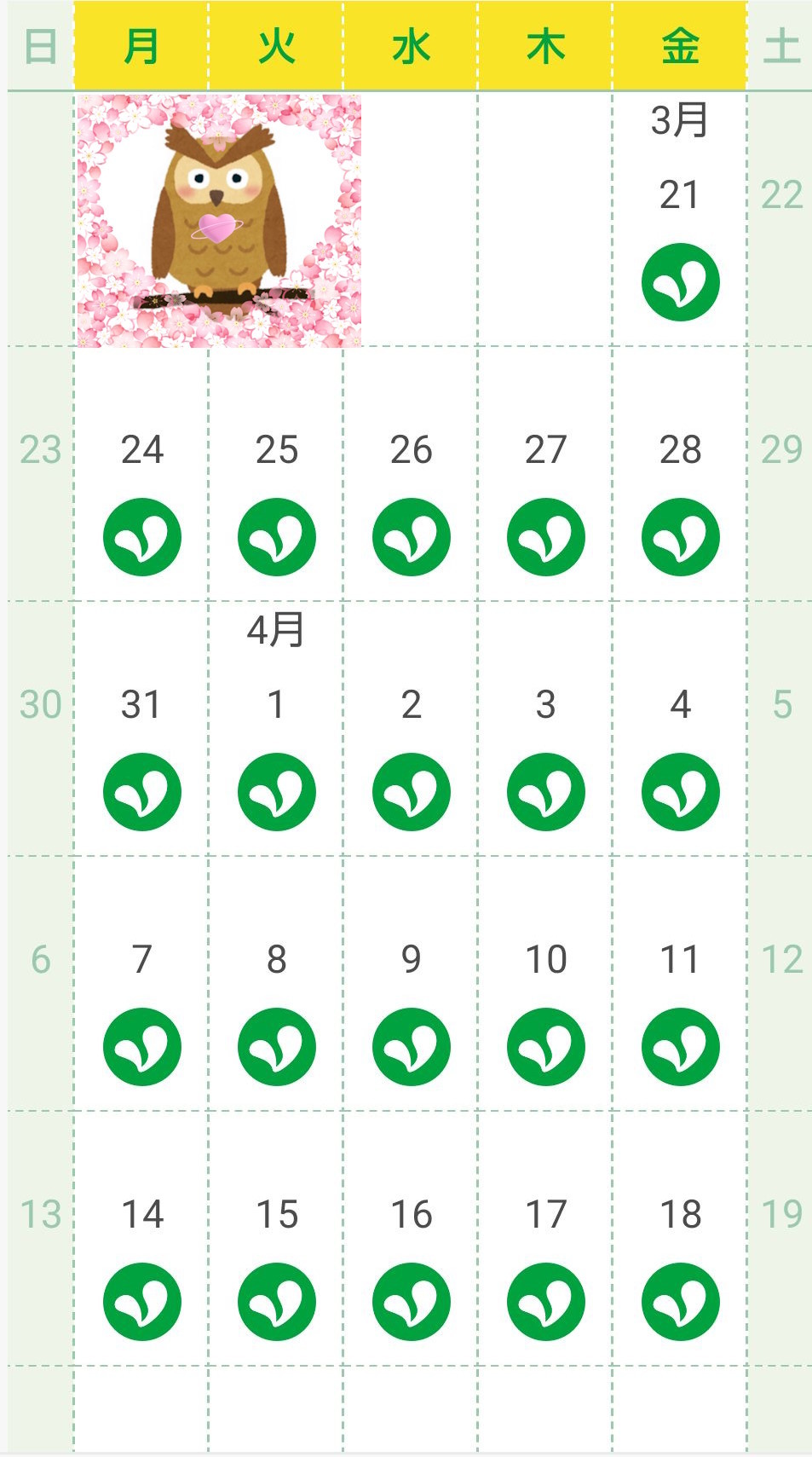Select March 31 availability

[142, 792]
